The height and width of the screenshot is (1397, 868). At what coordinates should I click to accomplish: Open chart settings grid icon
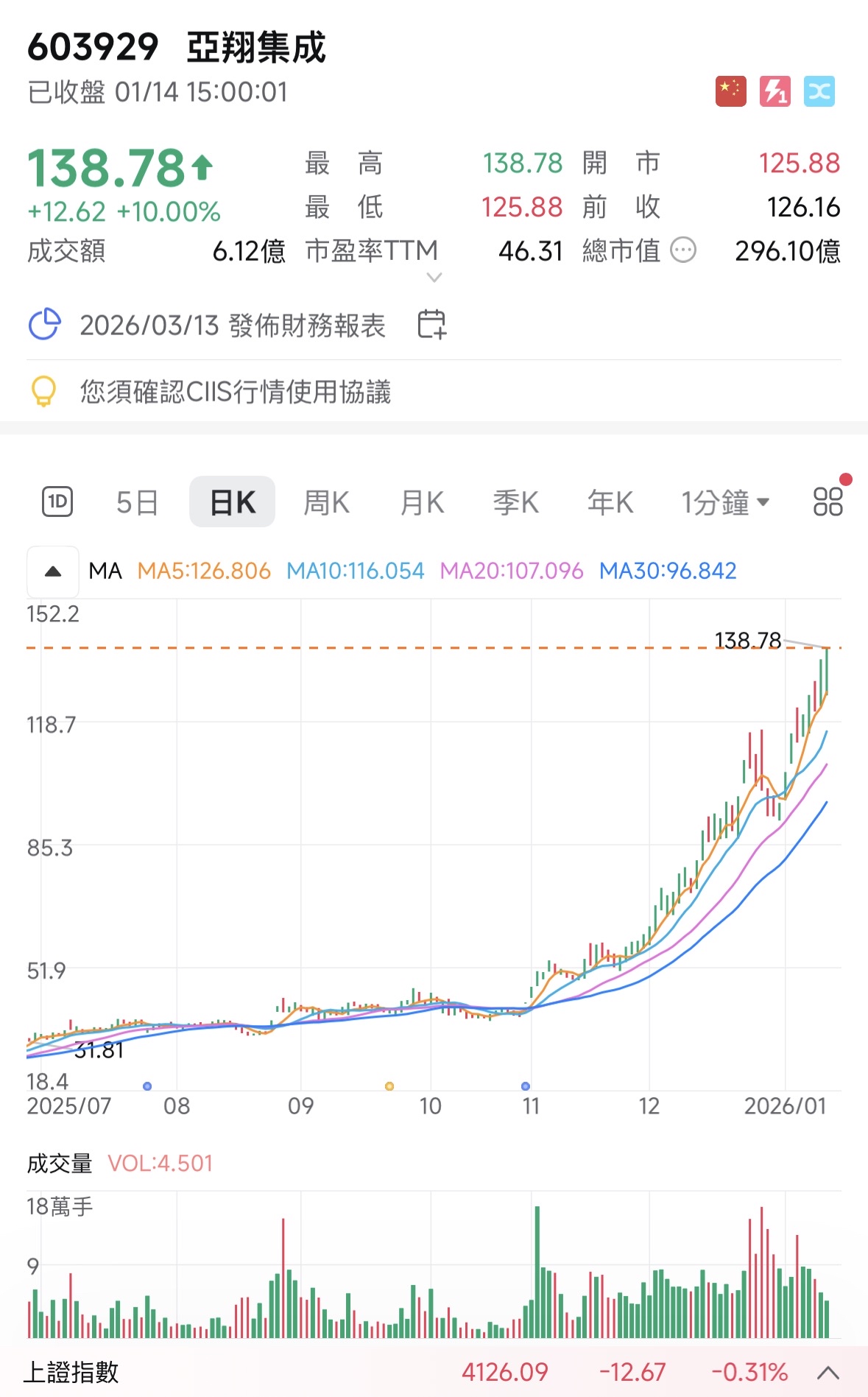coord(828,502)
